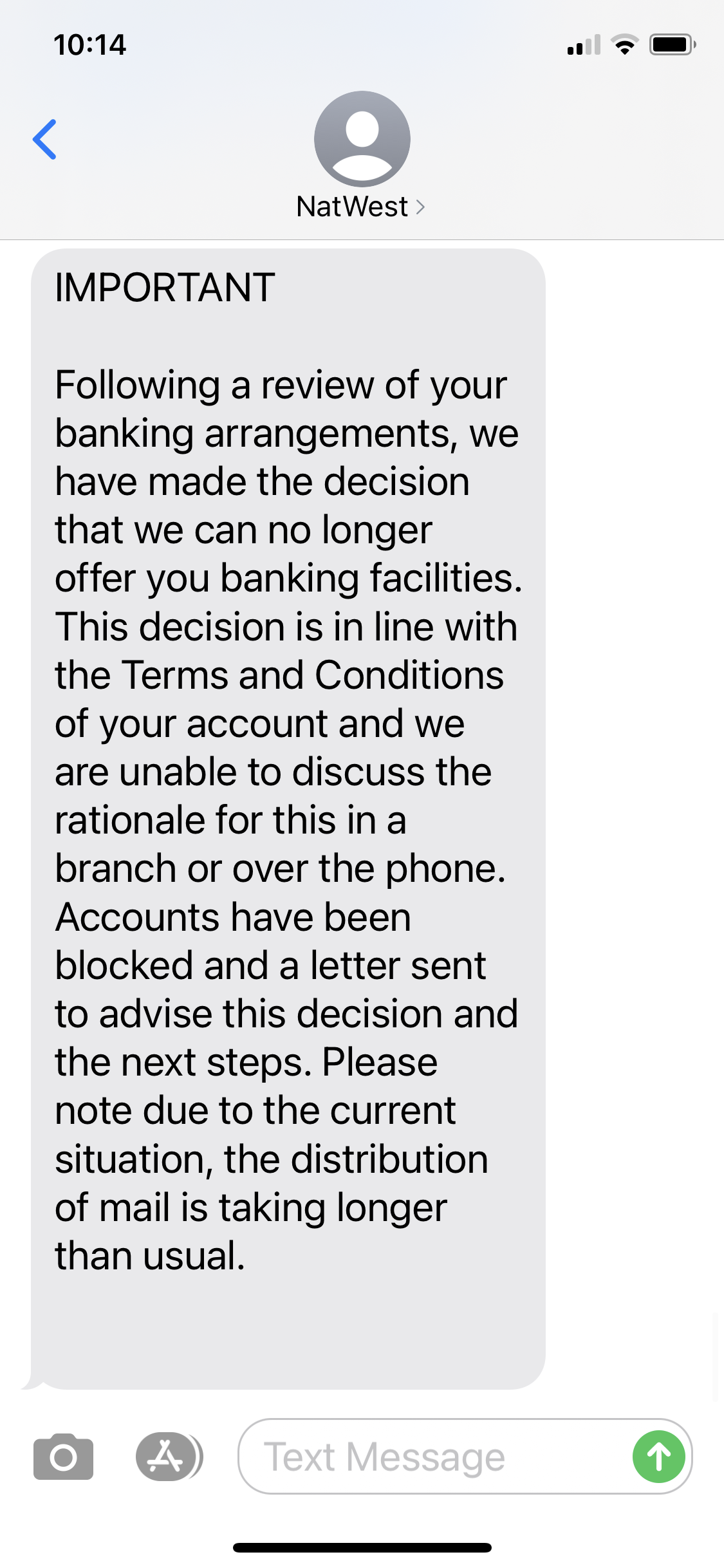Open the App Store apps drawer

(169, 1456)
